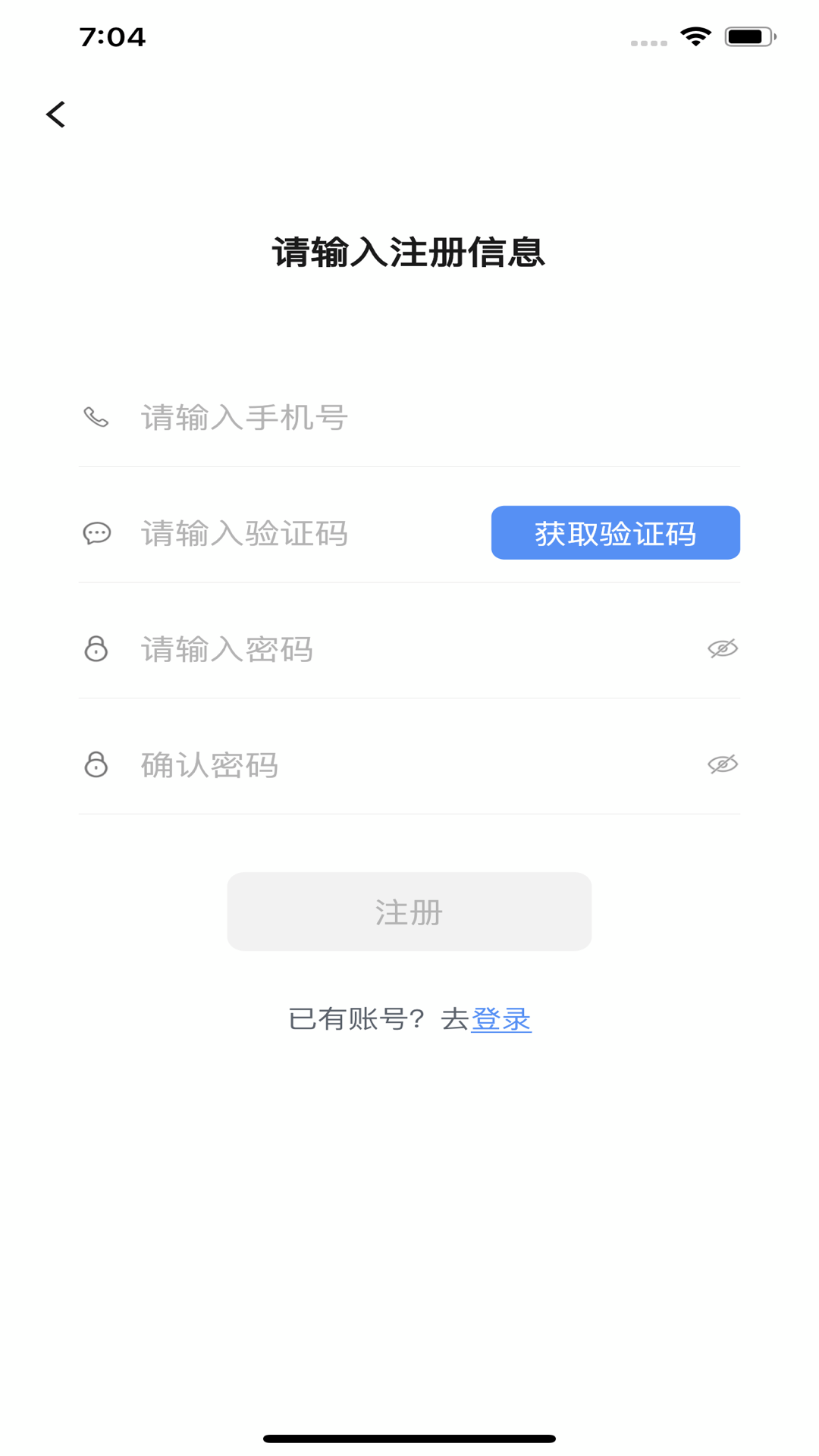Click the 注册 register button
819x1456 pixels.
tap(409, 912)
